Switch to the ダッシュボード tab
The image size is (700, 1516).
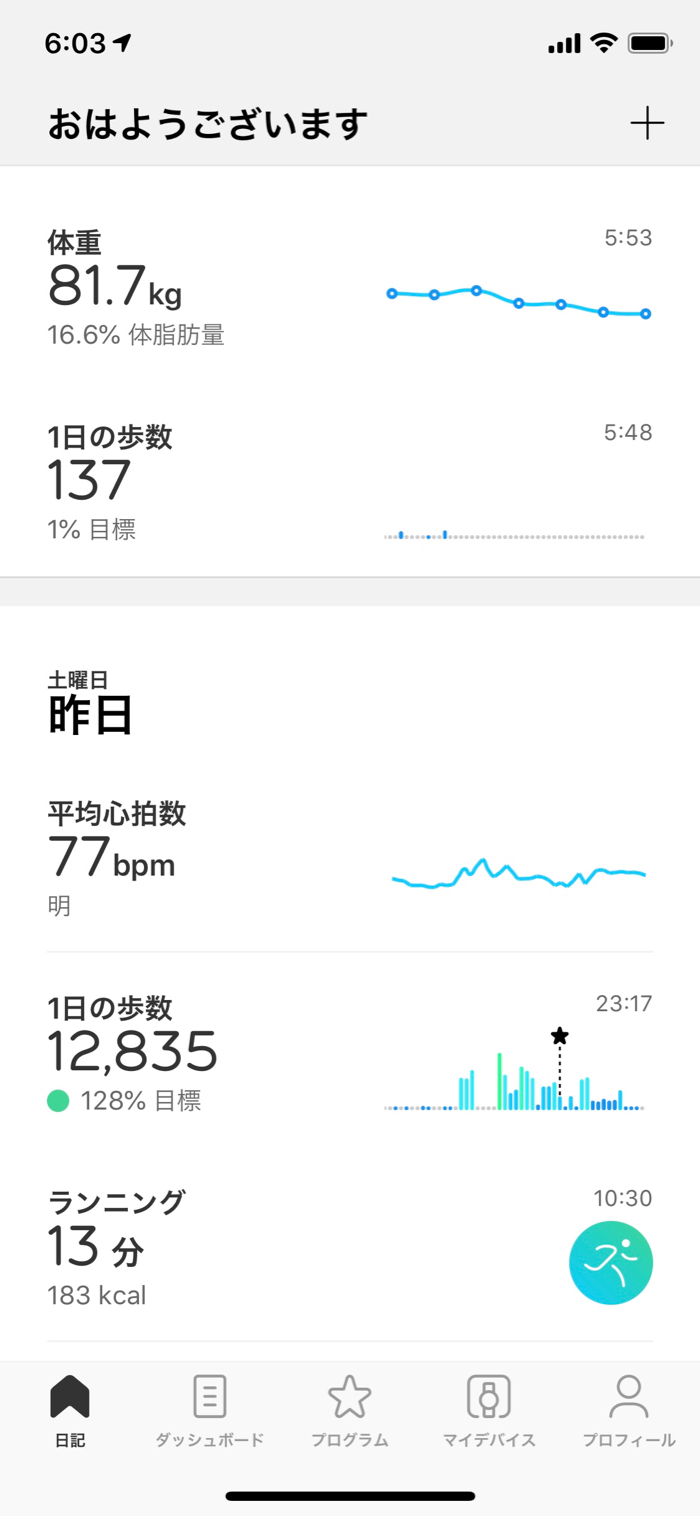pyautogui.click(x=210, y=1410)
